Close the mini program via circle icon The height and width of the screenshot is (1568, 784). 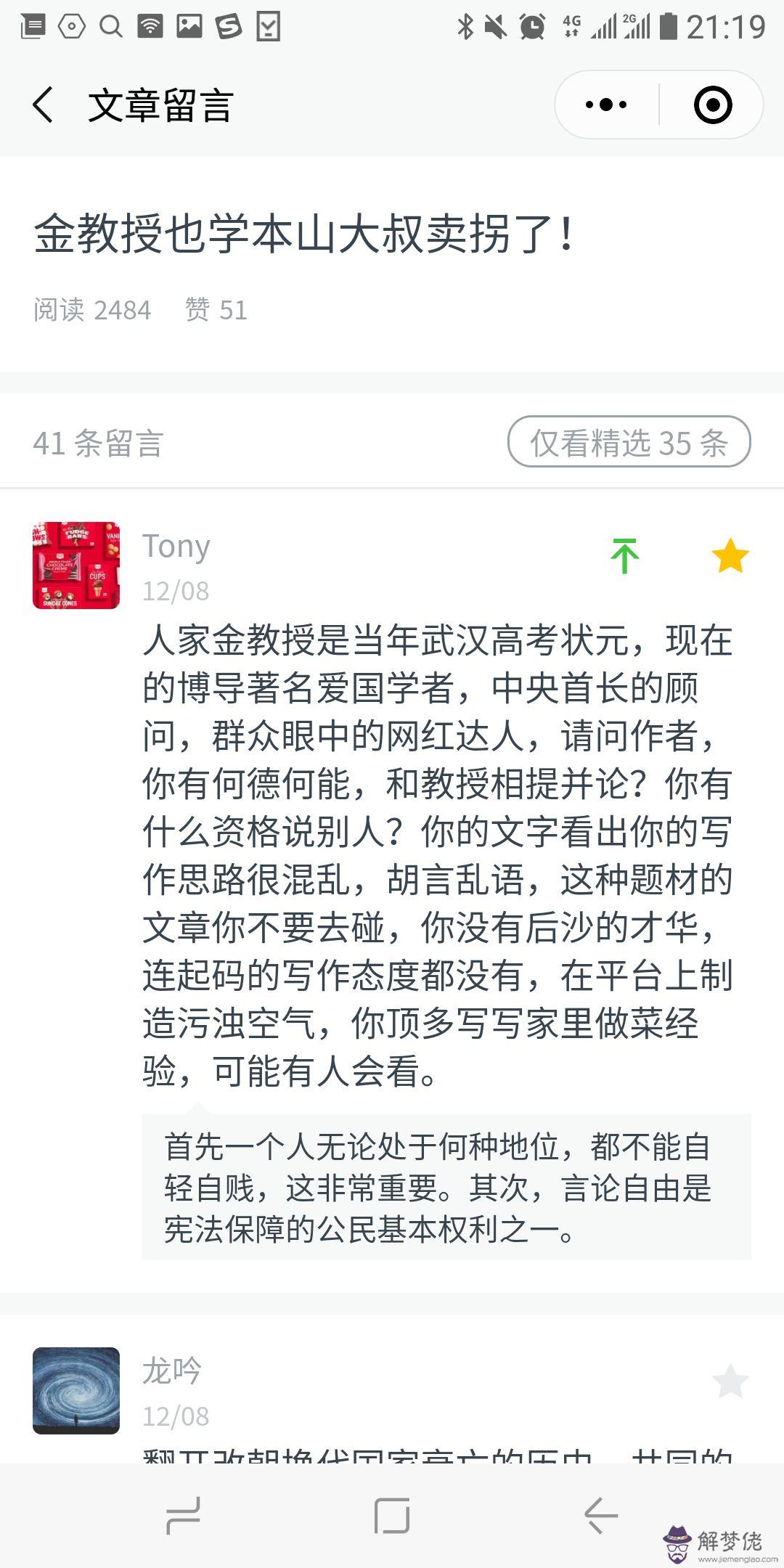[x=713, y=105]
